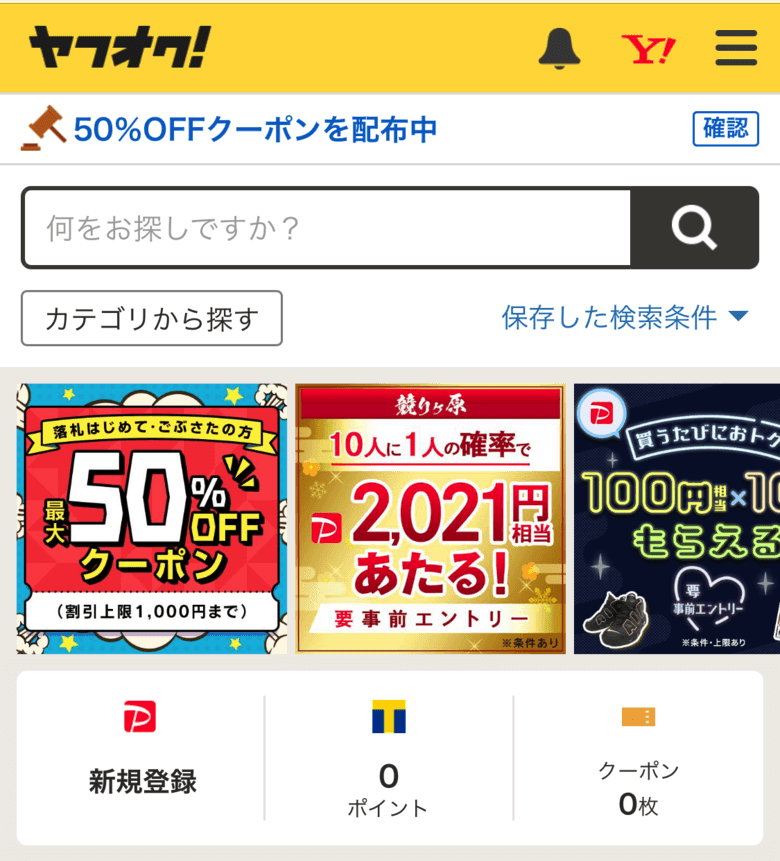This screenshot has width=780, height=861.
Task: Open the hamburger menu
Action: tap(736, 48)
